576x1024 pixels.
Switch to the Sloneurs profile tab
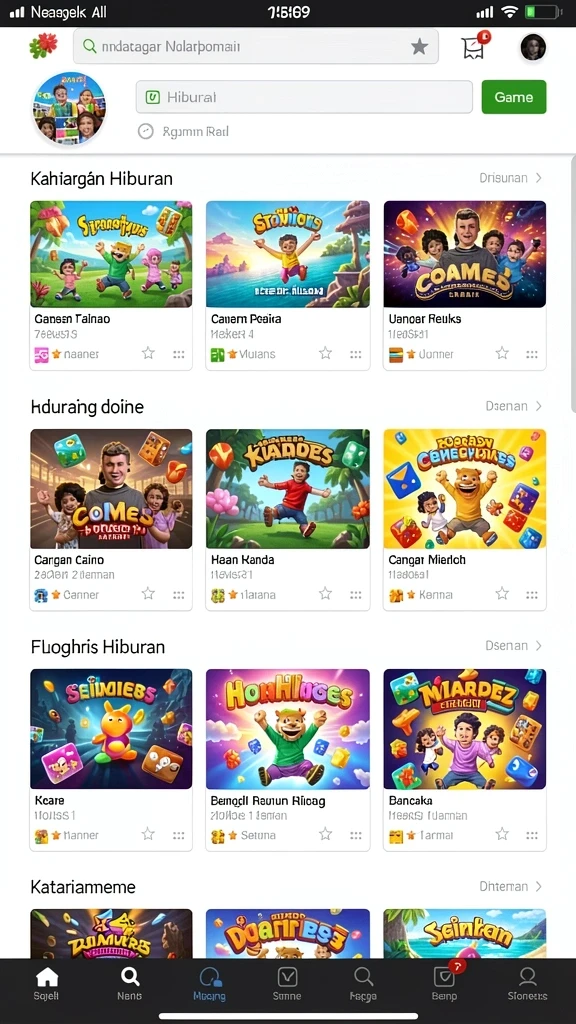(x=527, y=984)
